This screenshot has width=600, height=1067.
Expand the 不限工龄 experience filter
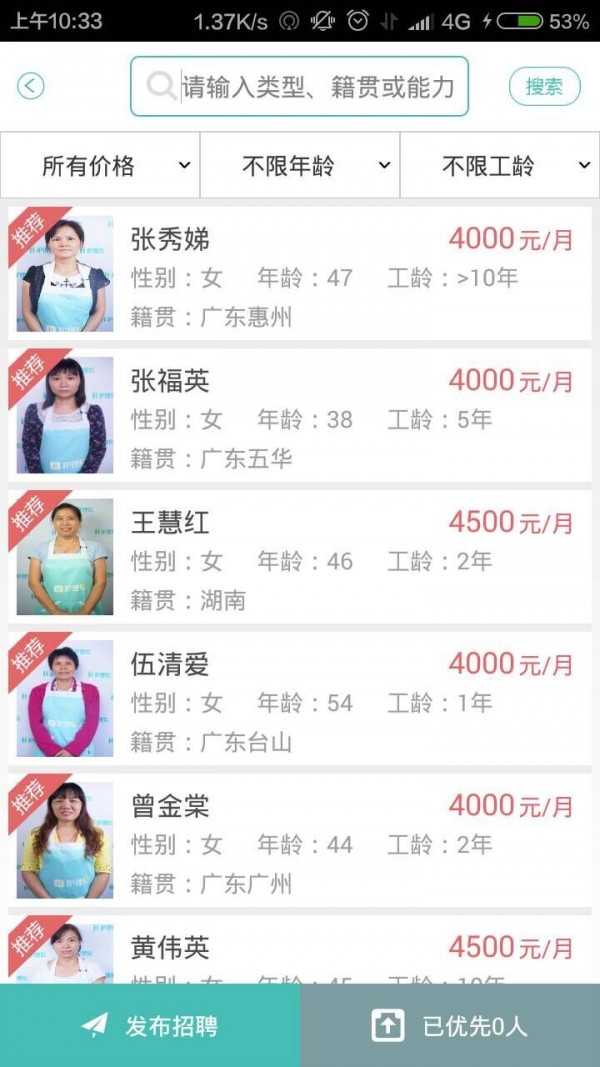(500, 165)
